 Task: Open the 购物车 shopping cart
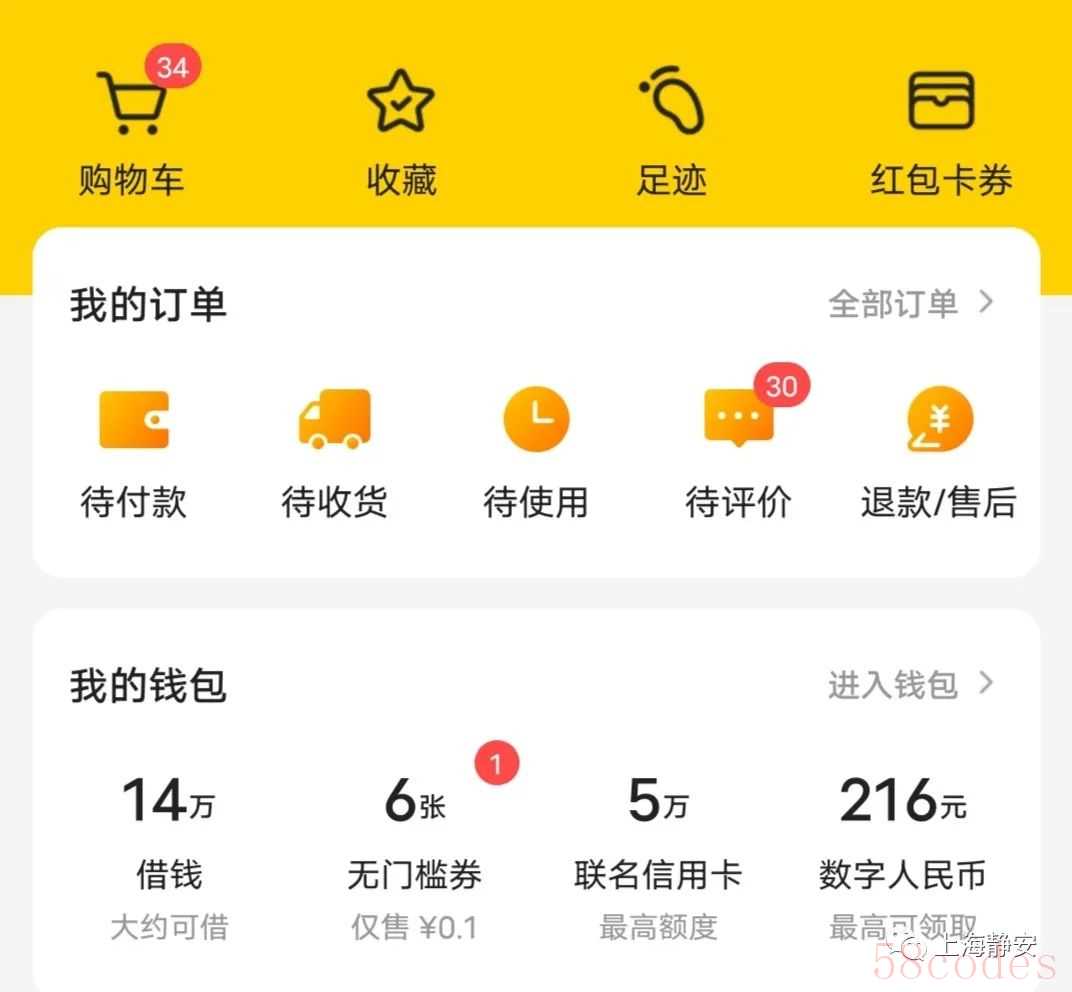[131, 130]
